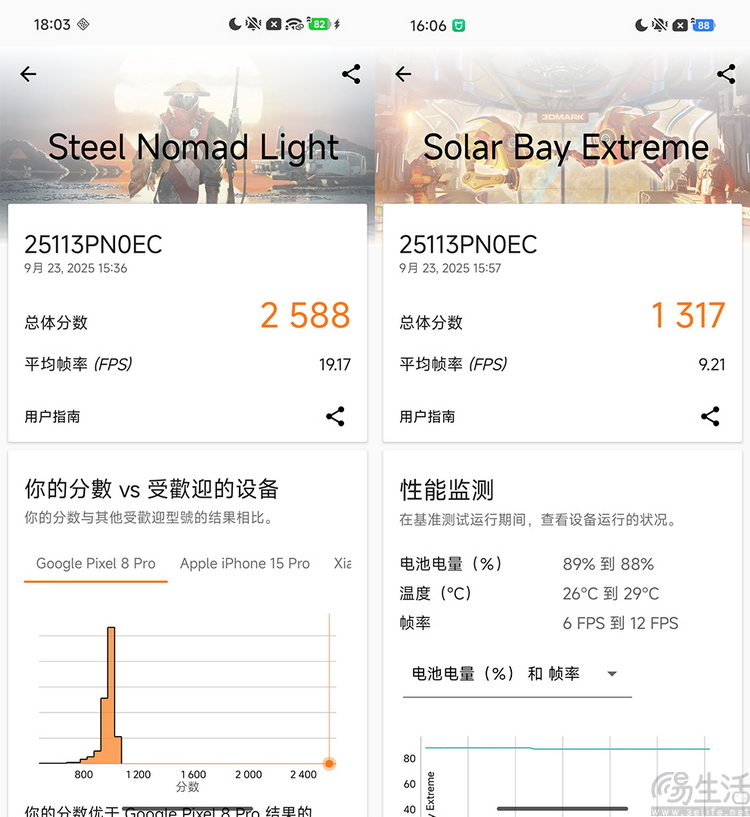Switch to the Apple iPhone 15 Pro tab
This screenshot has height=817, width=750.
[244, 563]
